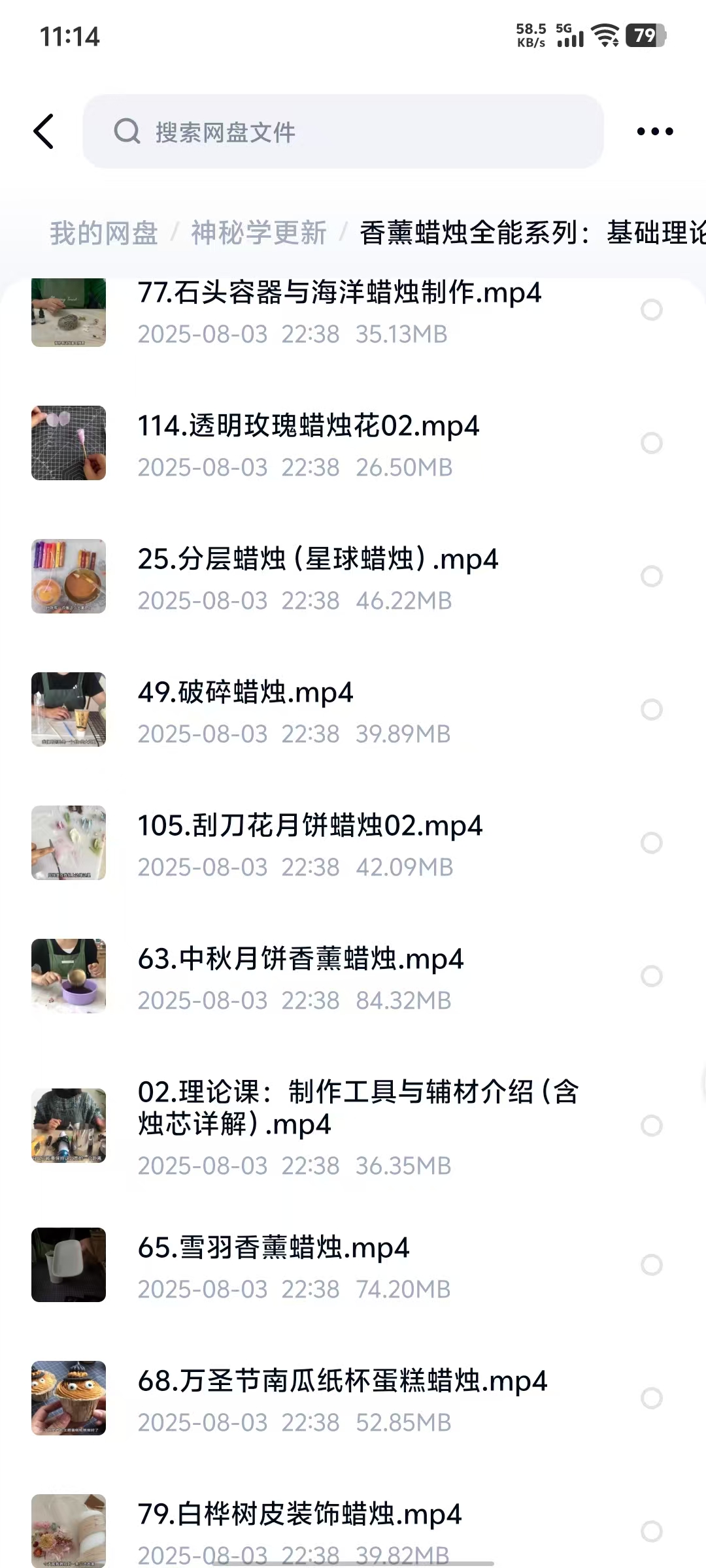This screenshot has width=706, height=1568.
Task: Open 49.破碎蜡烛.mp4 file
Action: click(245, 693)
